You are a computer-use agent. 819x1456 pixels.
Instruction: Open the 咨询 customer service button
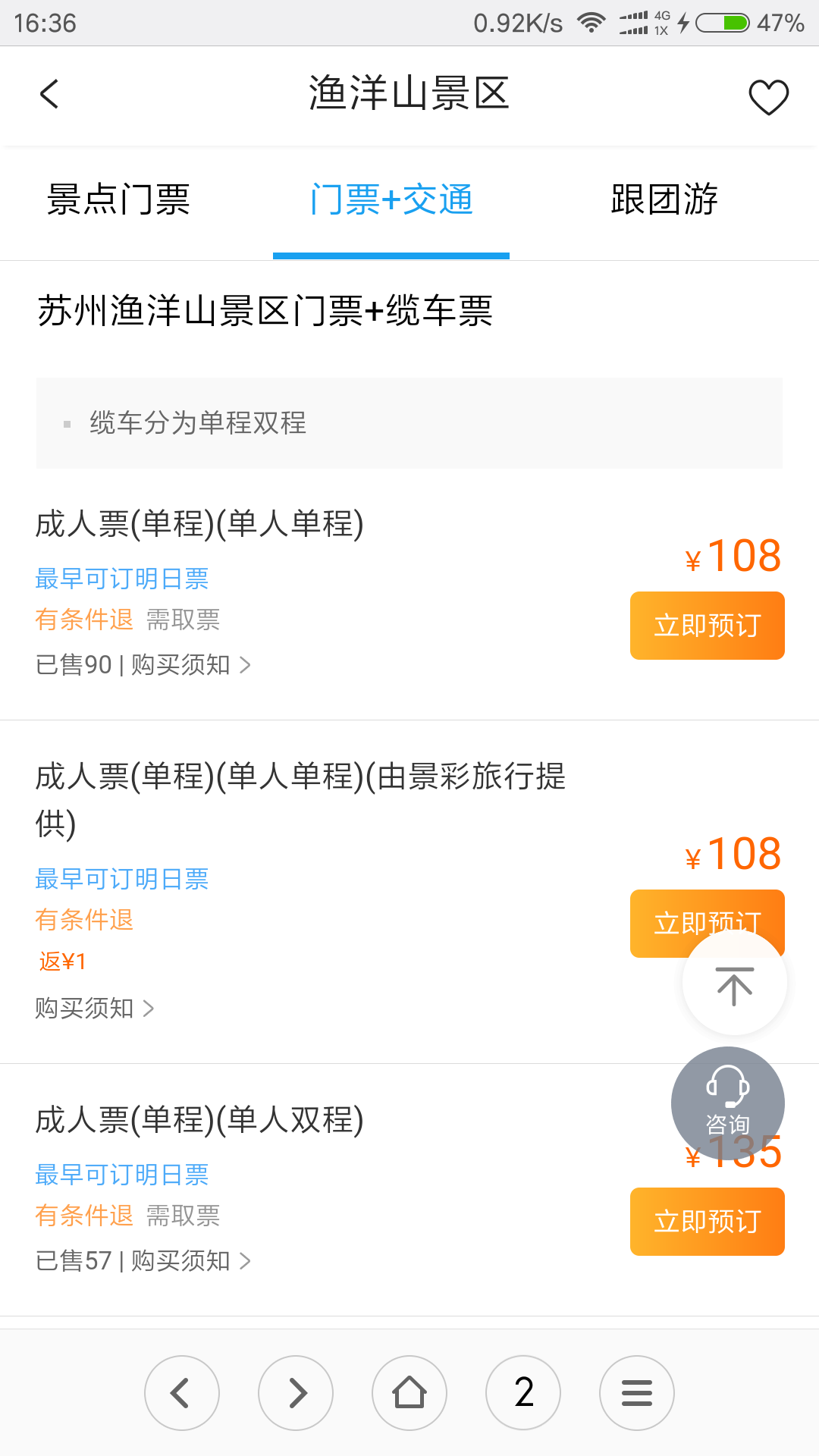coord(728,1103)
